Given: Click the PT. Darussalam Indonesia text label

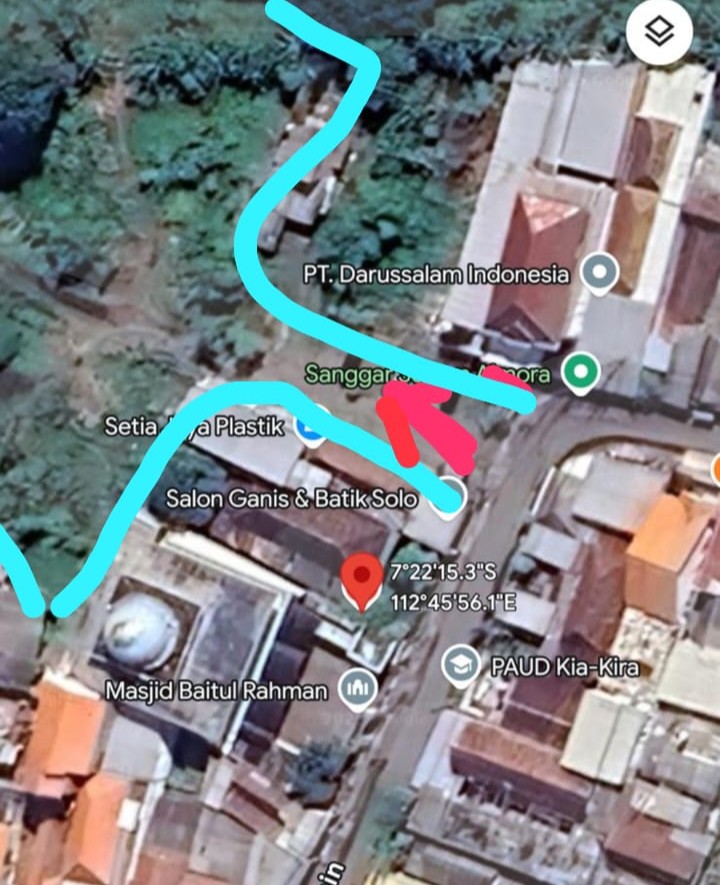Looking at the screenshot, I should [x=437, y=273].
